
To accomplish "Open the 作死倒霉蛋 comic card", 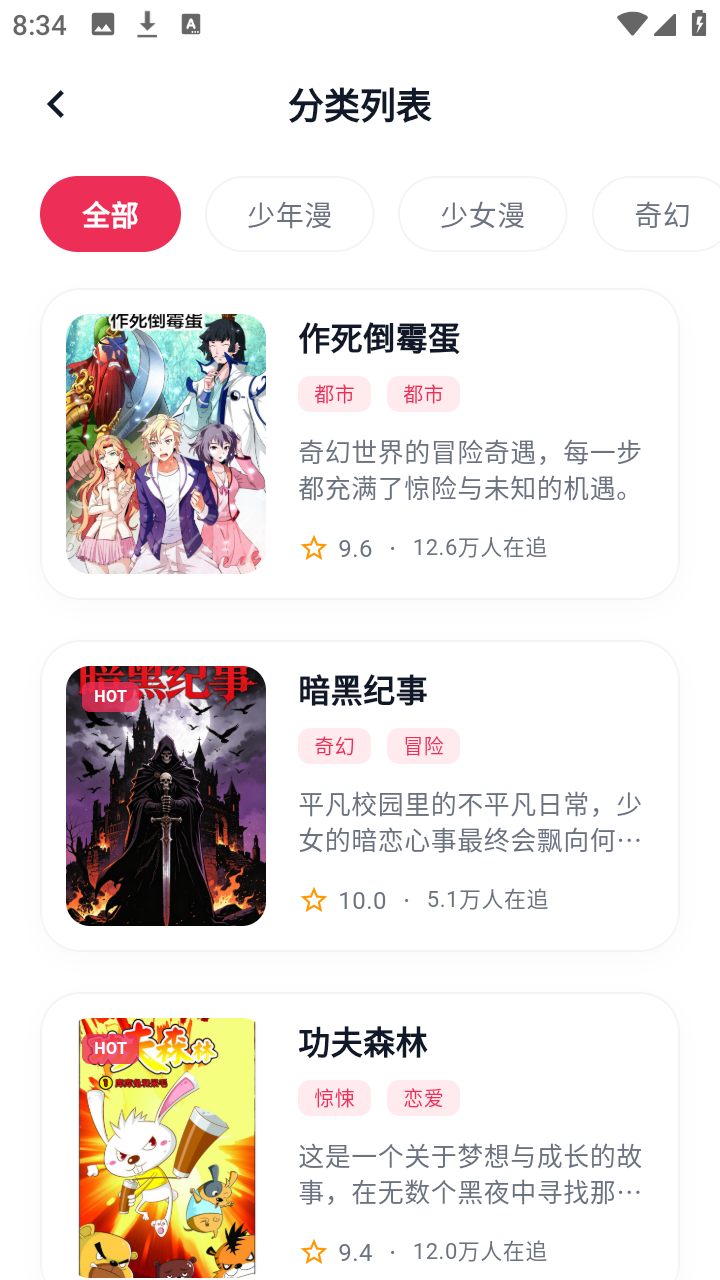I will pyautogui.click(x=360, y=444).
